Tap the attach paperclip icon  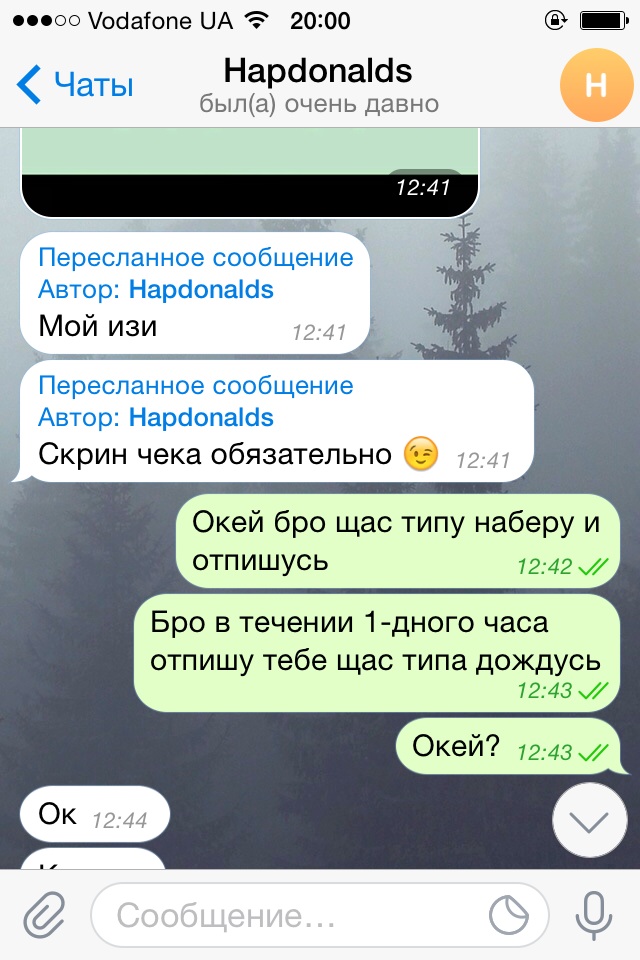point(44,915)
